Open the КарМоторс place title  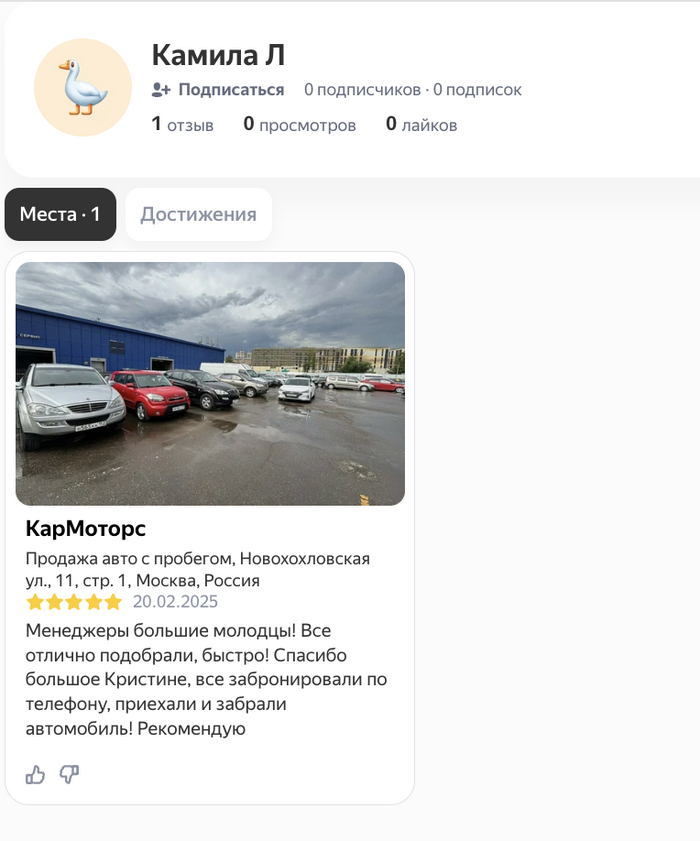pyautogui.click(x=86, y=529)
